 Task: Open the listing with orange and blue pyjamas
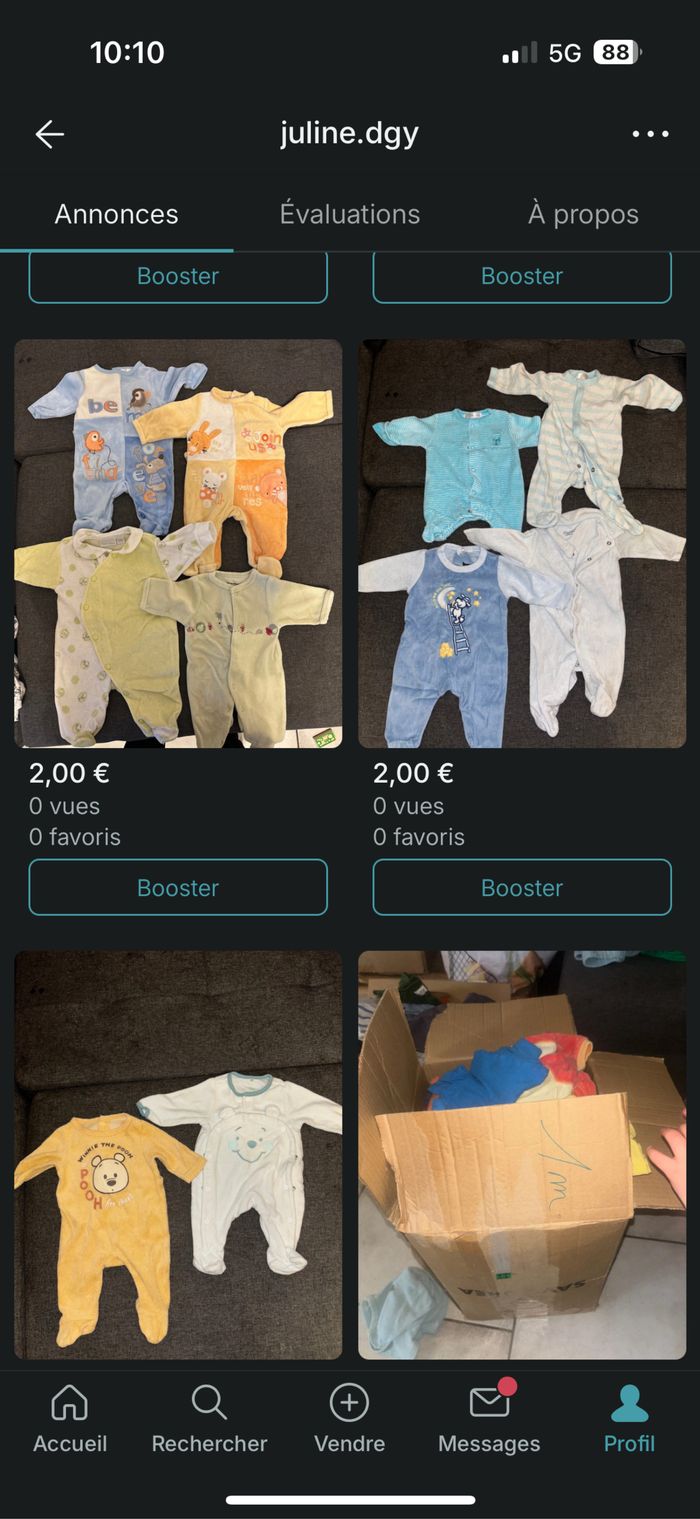coord(178,544)
